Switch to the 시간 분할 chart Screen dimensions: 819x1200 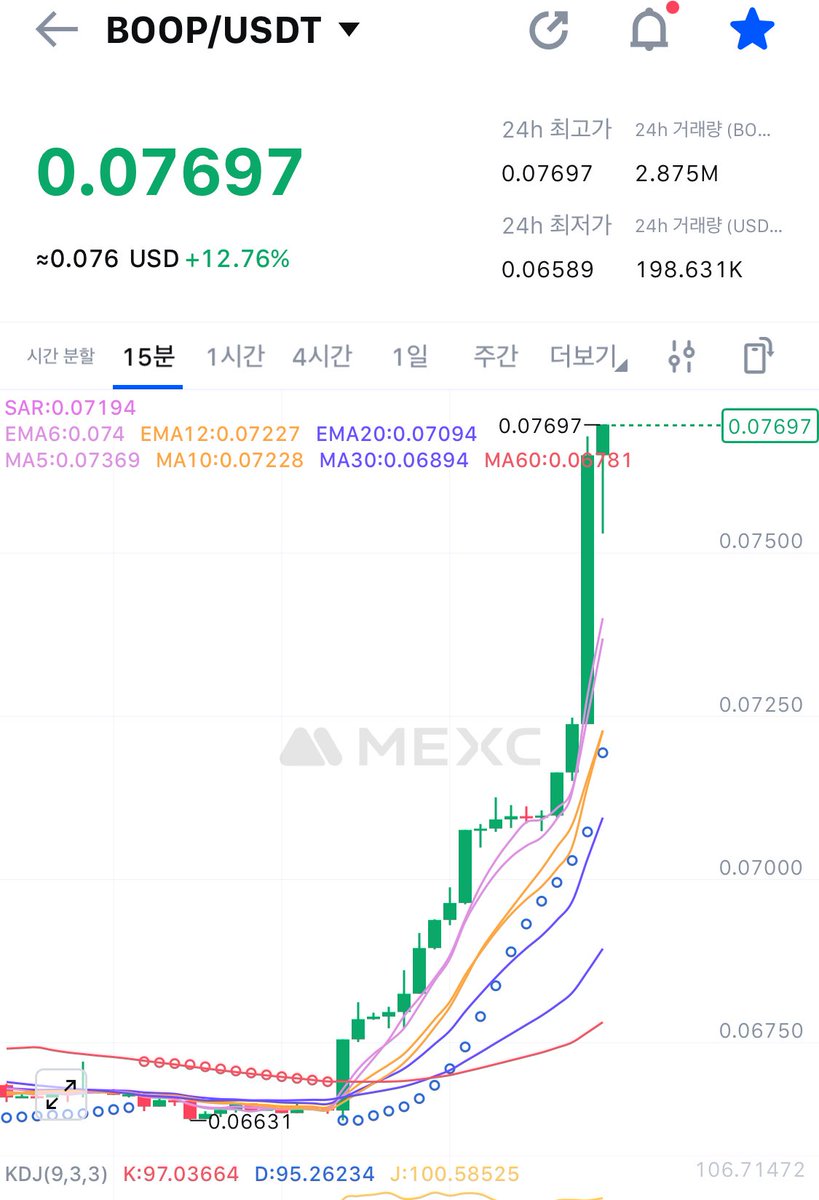(x=61, y=356)
